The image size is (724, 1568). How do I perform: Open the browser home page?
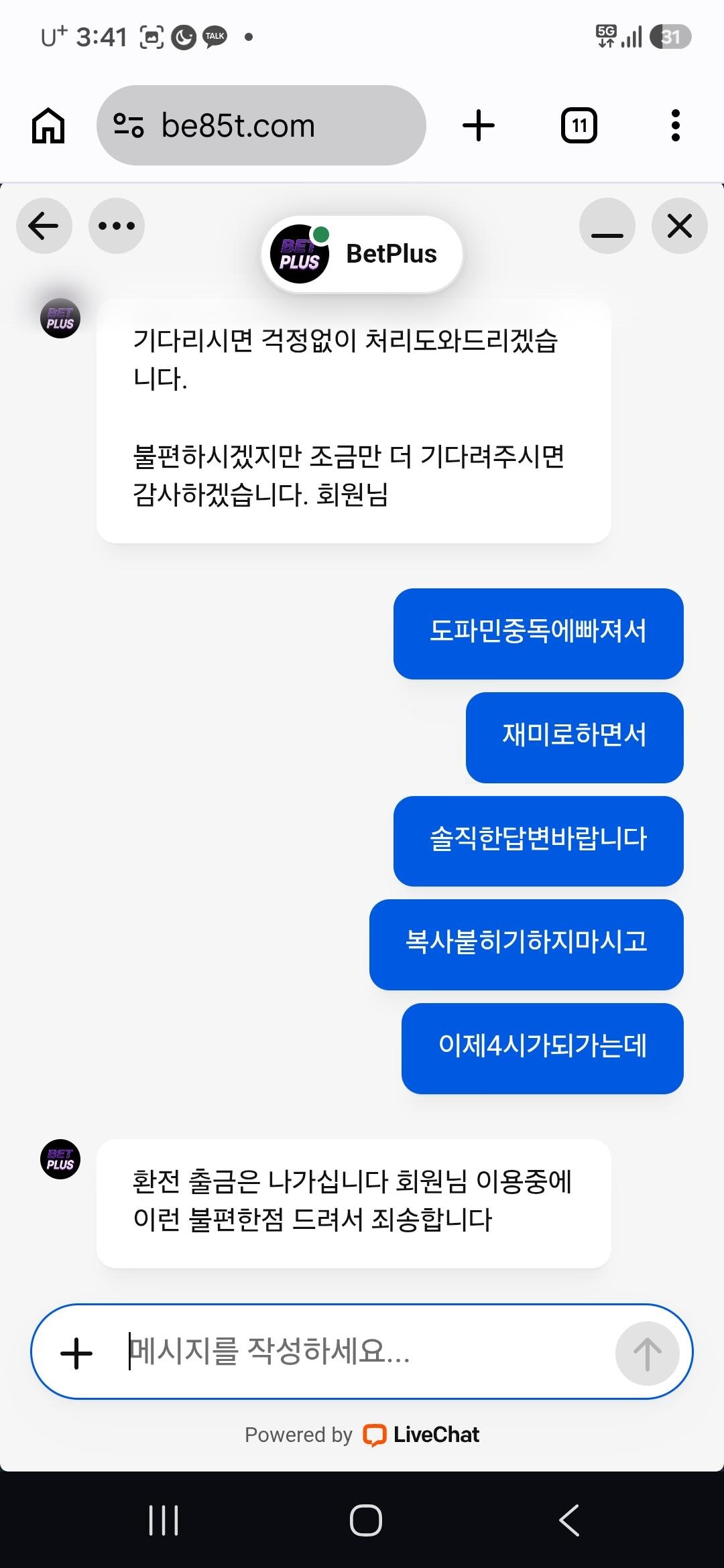click(48, 125)
